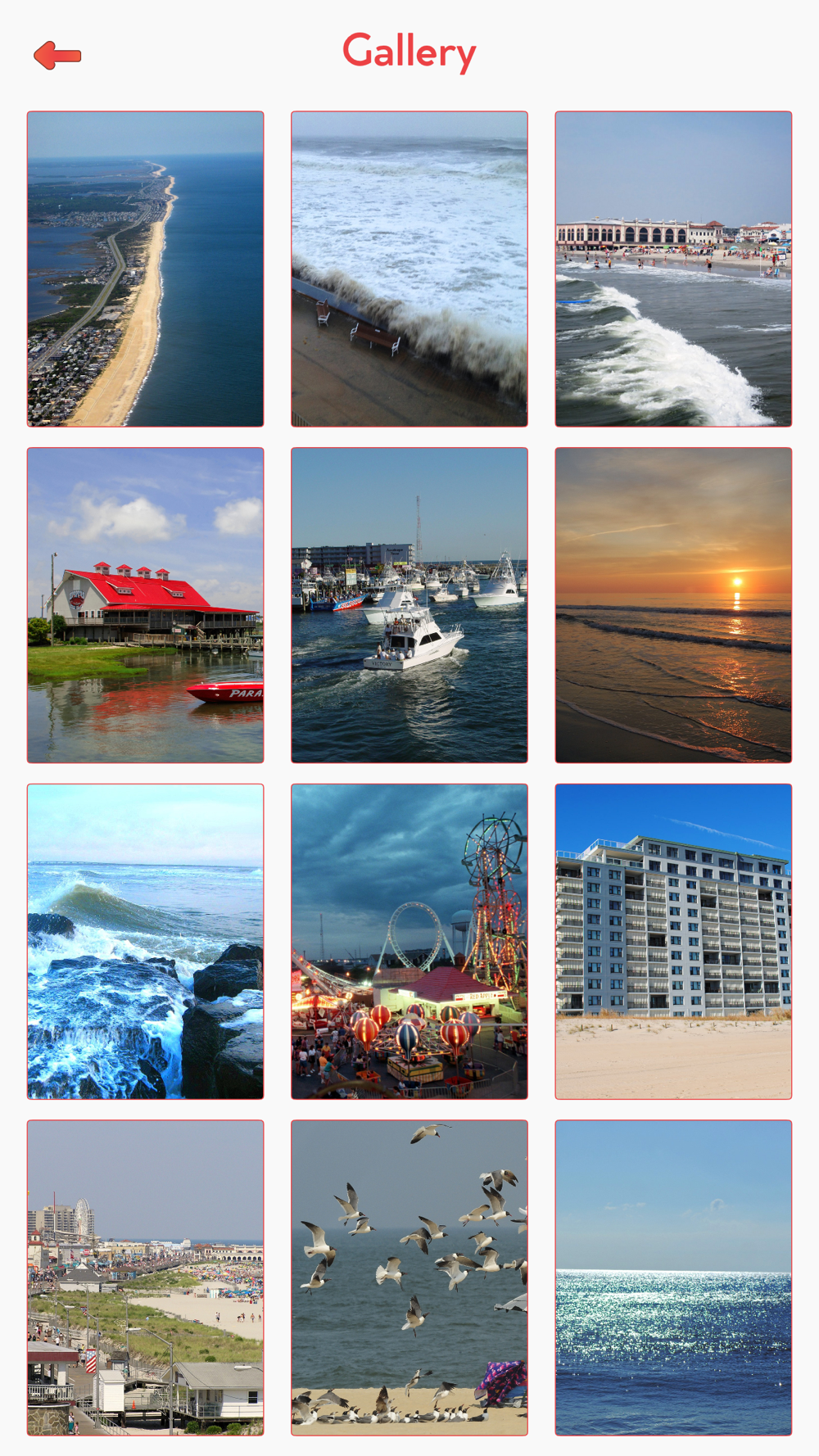Viewport: 819px width, 1456px height.
Task: View the waves hitting rocks photo
Action: (x=146, y=942)
